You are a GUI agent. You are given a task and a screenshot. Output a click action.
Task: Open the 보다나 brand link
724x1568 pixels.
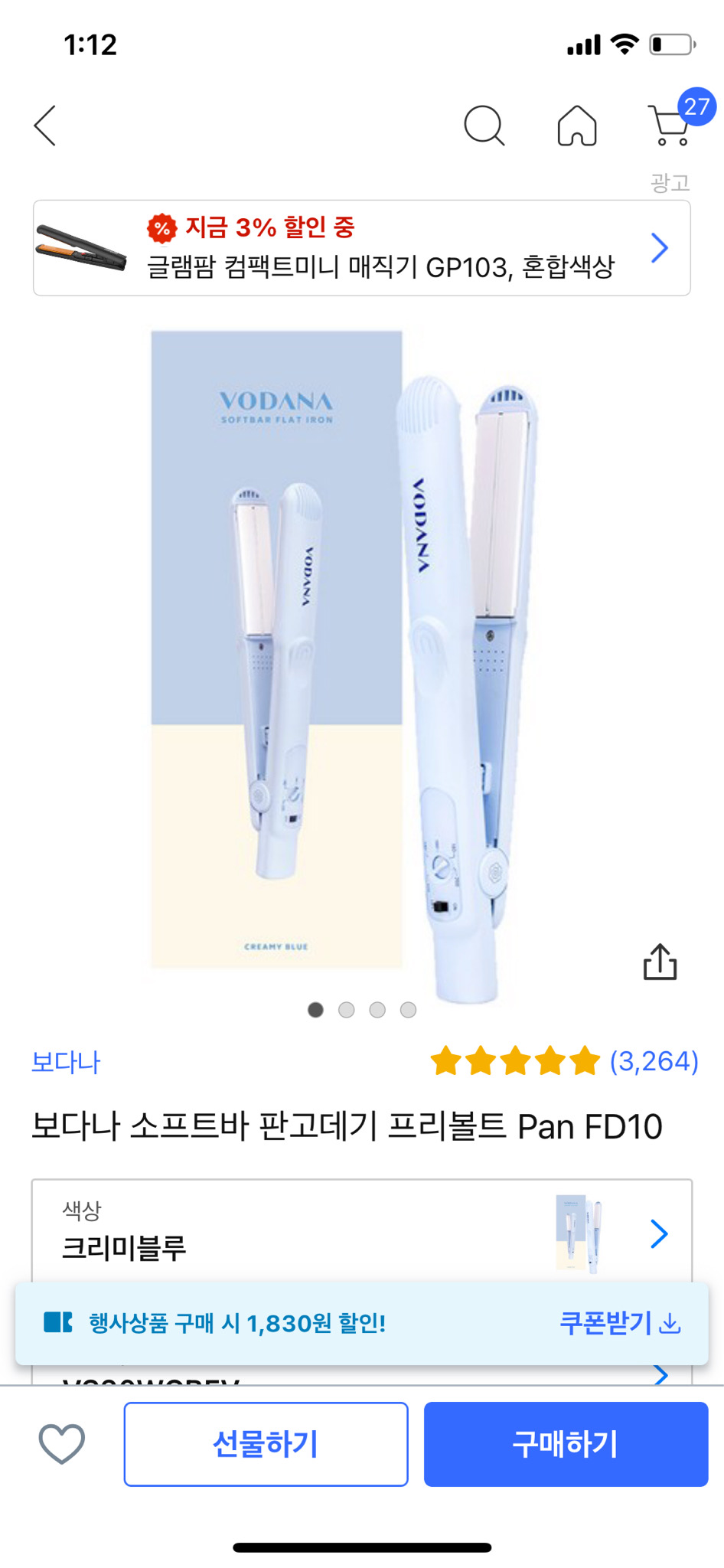(x=67, y=1062)
